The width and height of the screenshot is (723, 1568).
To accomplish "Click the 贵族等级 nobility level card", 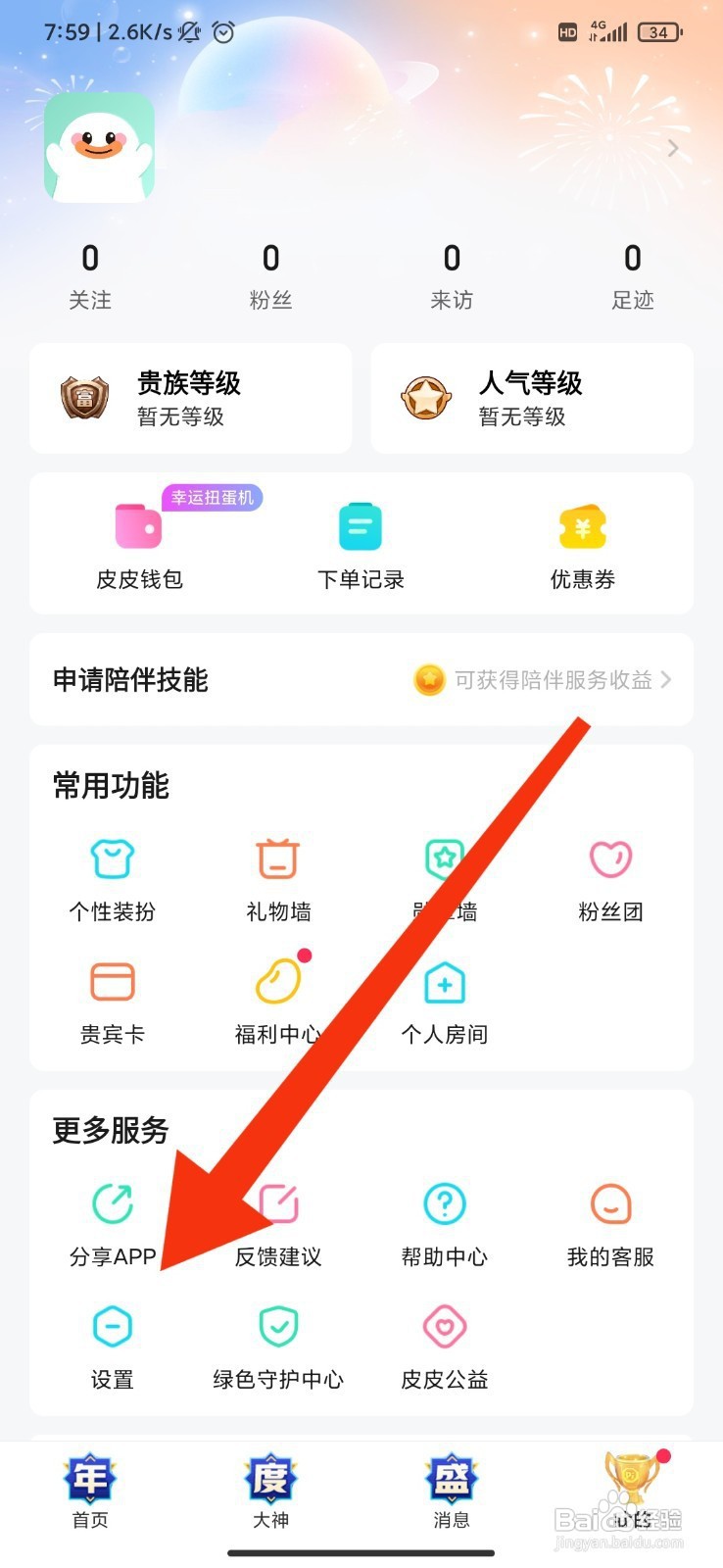I will [x=191, y=398].
